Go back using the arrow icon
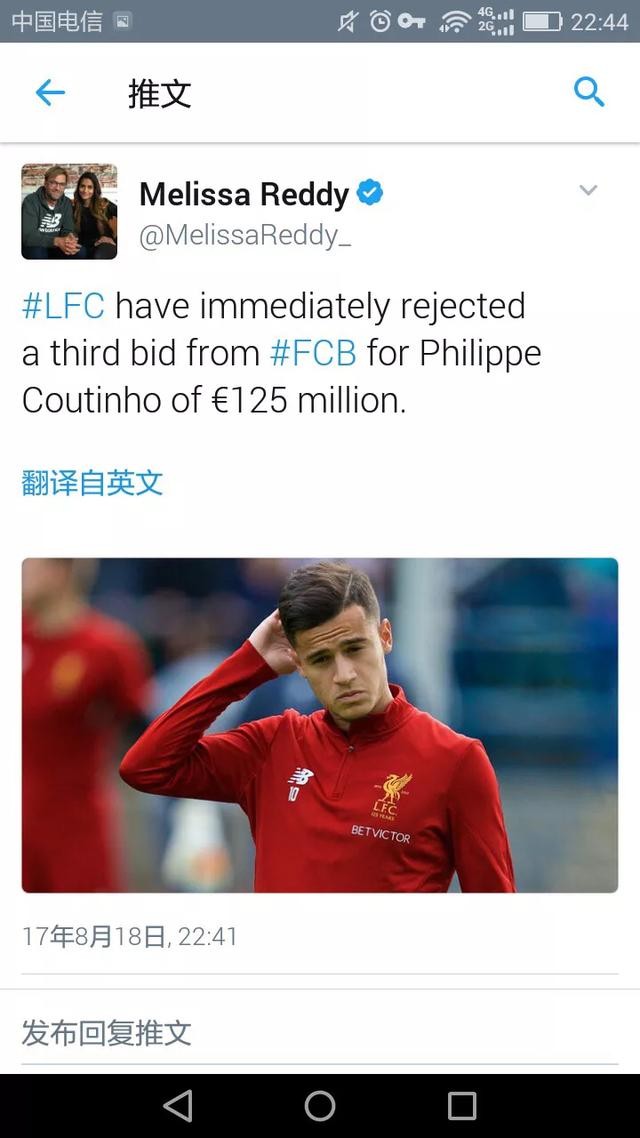The image size is (640, 1138). coord(50,93)
